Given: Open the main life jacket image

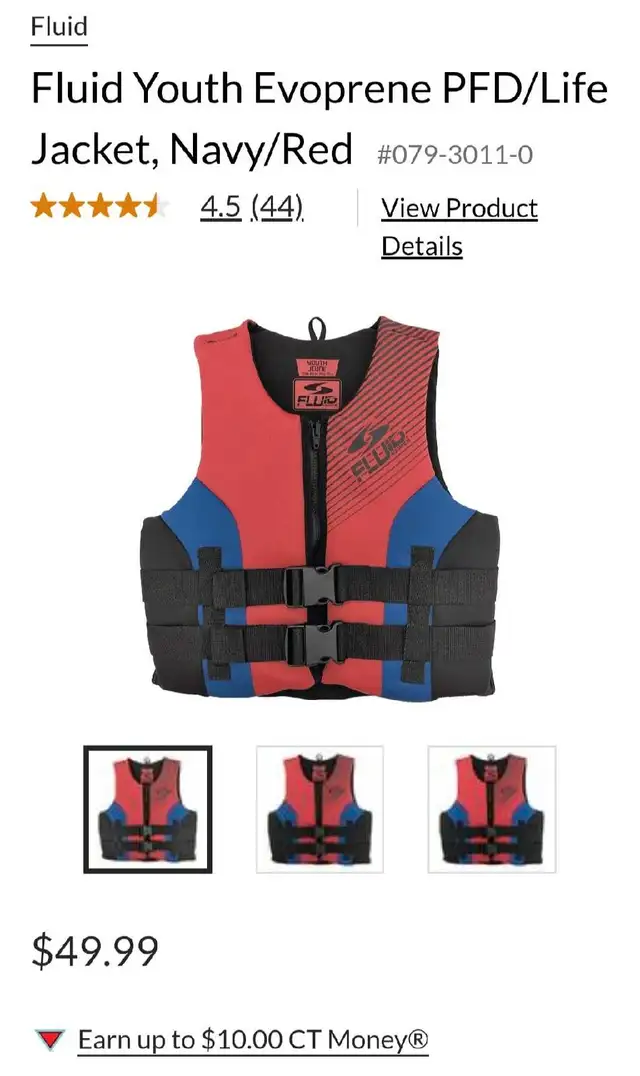Looking at the screenshot, I should pyautogui.click(x=320, y=507).
